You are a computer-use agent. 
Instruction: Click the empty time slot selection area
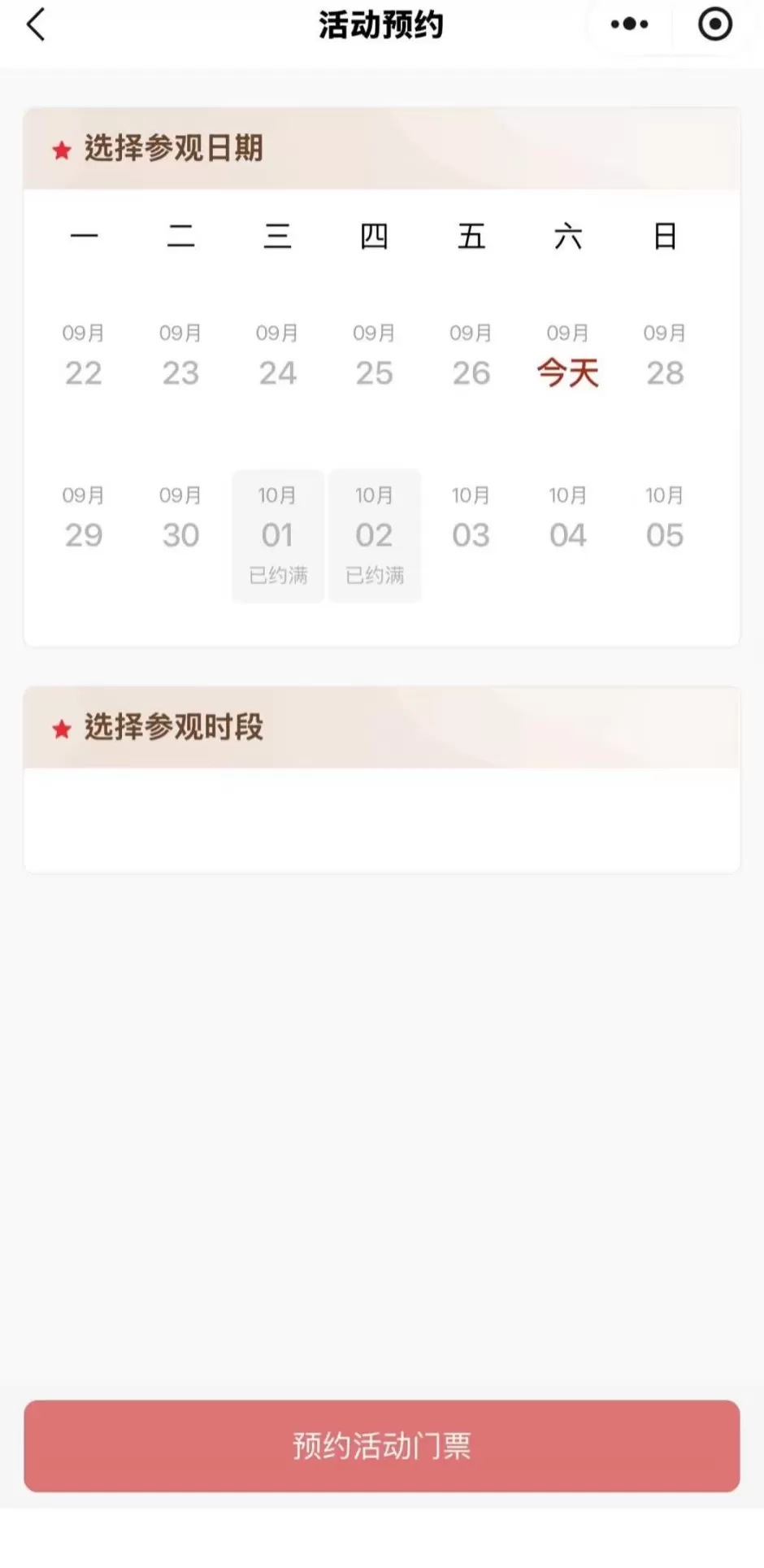coord(382,820)
